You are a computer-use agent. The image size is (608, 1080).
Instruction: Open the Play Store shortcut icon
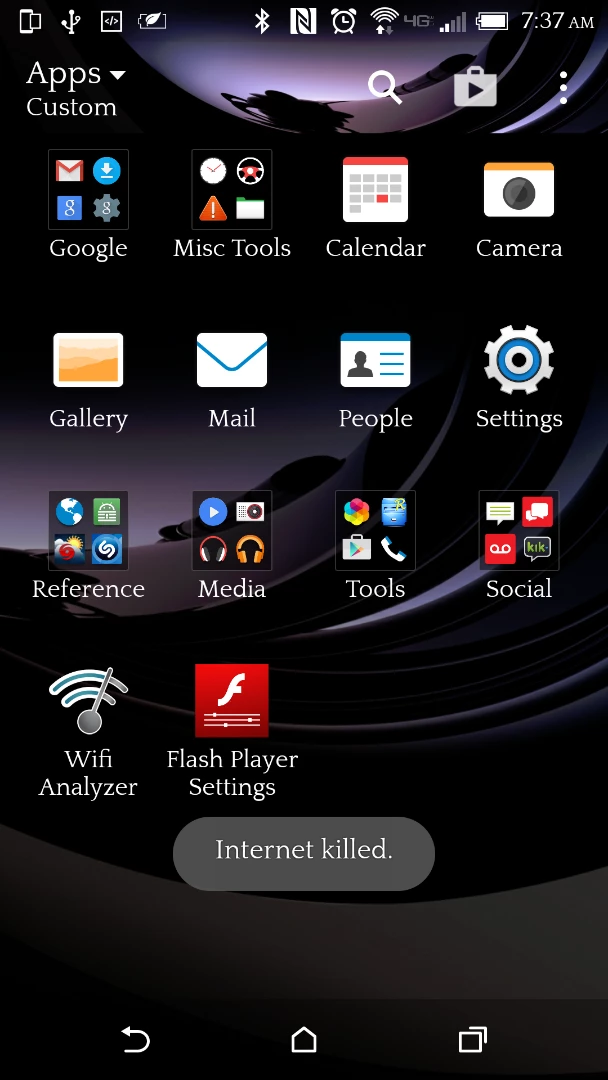pos(475,88)
